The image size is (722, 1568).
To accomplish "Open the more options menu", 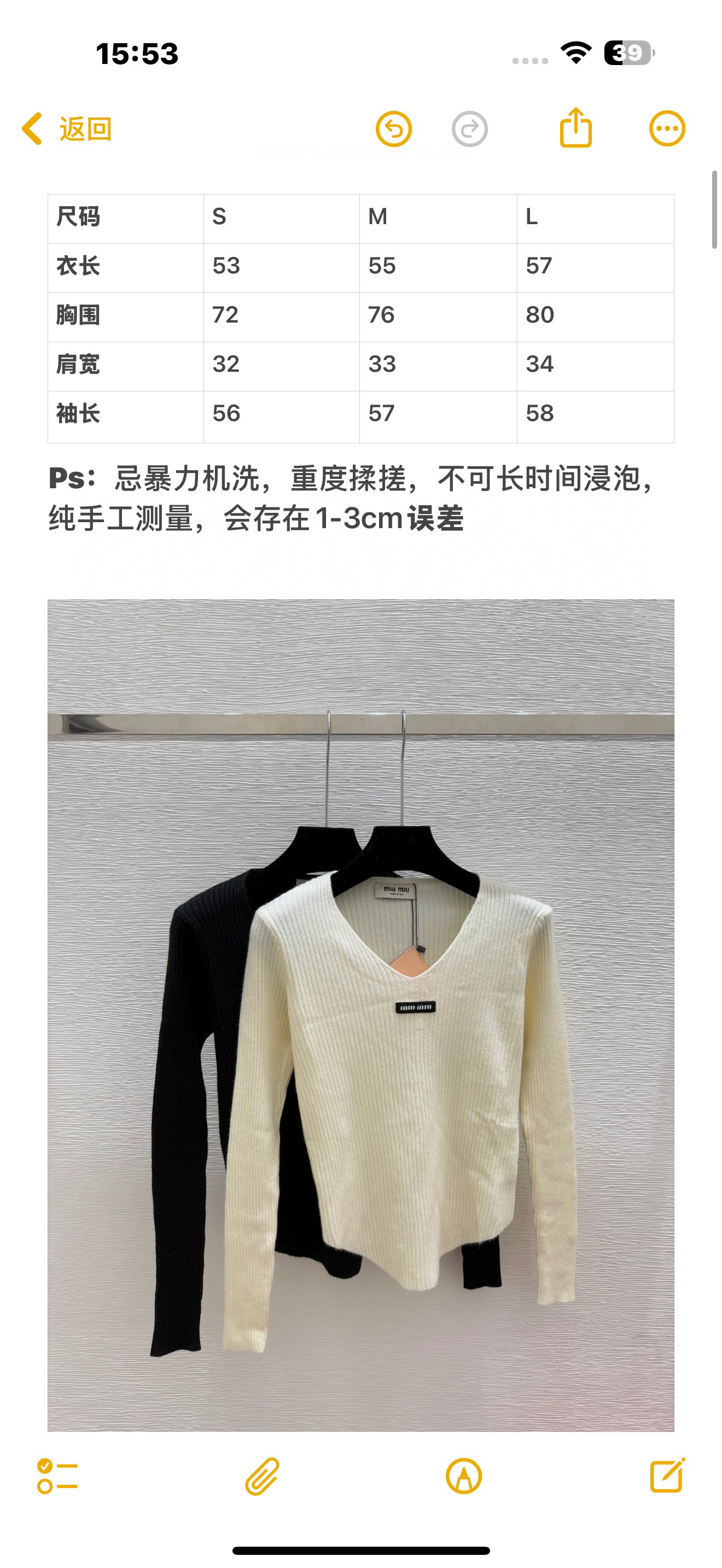I will pyautogui.click(x=667, y=129).
